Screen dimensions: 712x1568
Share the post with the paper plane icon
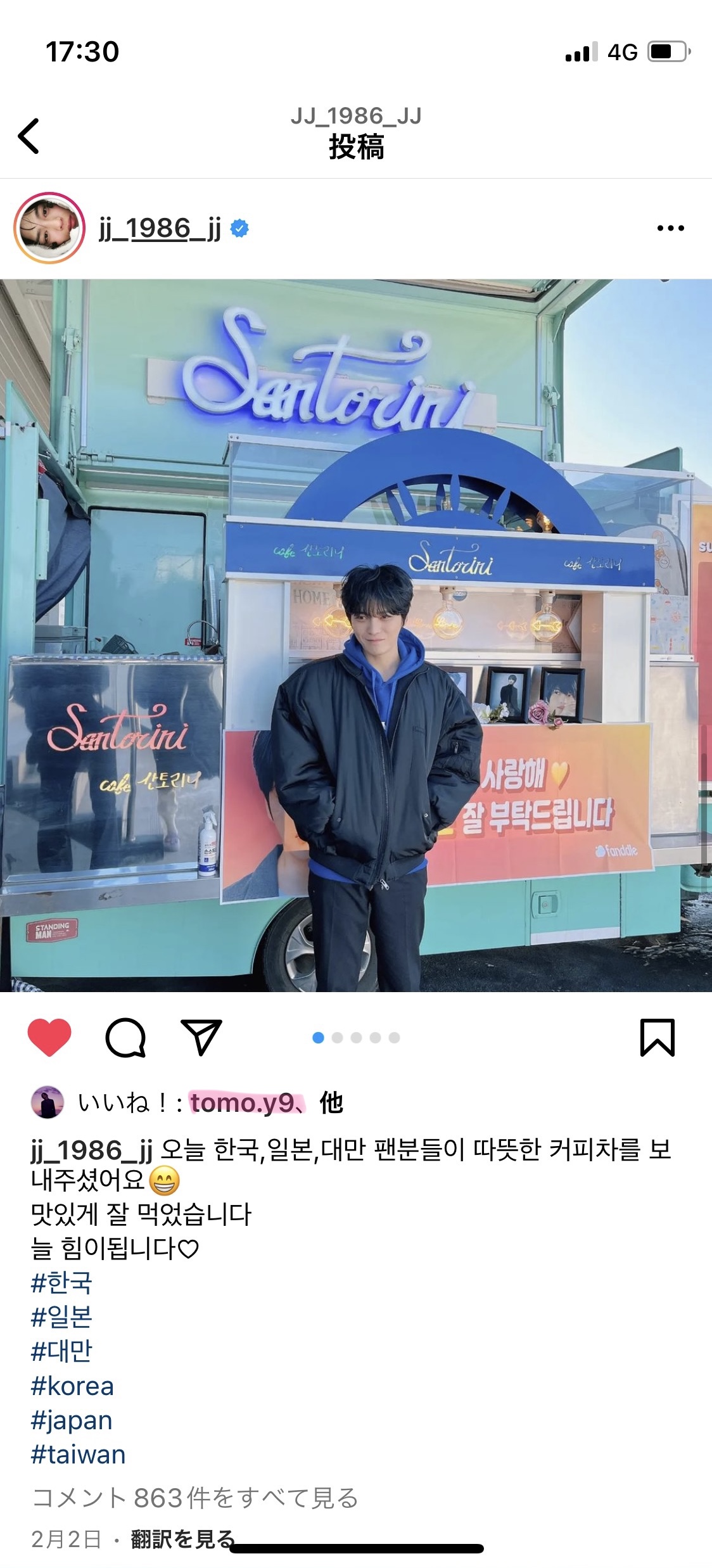tap(201, 1037)
